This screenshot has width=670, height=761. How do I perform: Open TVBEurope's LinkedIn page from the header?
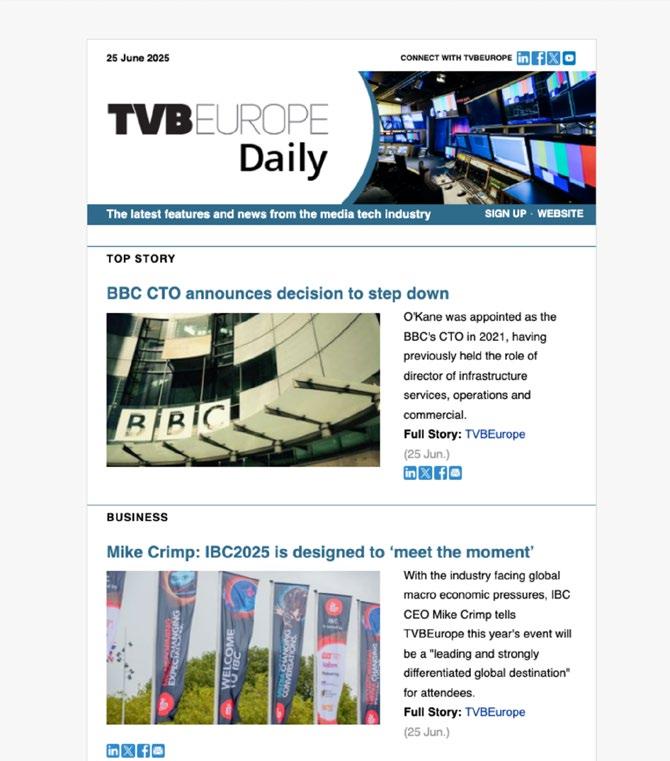(x=523, y=58)
